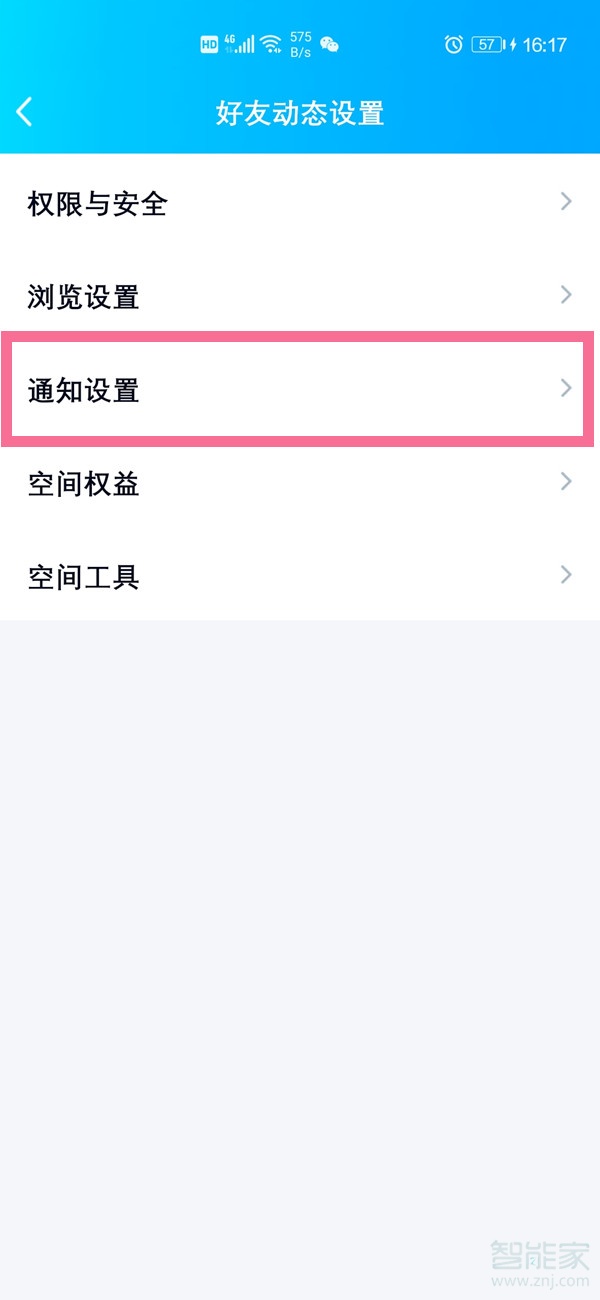Open 浏览设置 row
Screen dimensions: 600x1300
[x=300, y=296]
